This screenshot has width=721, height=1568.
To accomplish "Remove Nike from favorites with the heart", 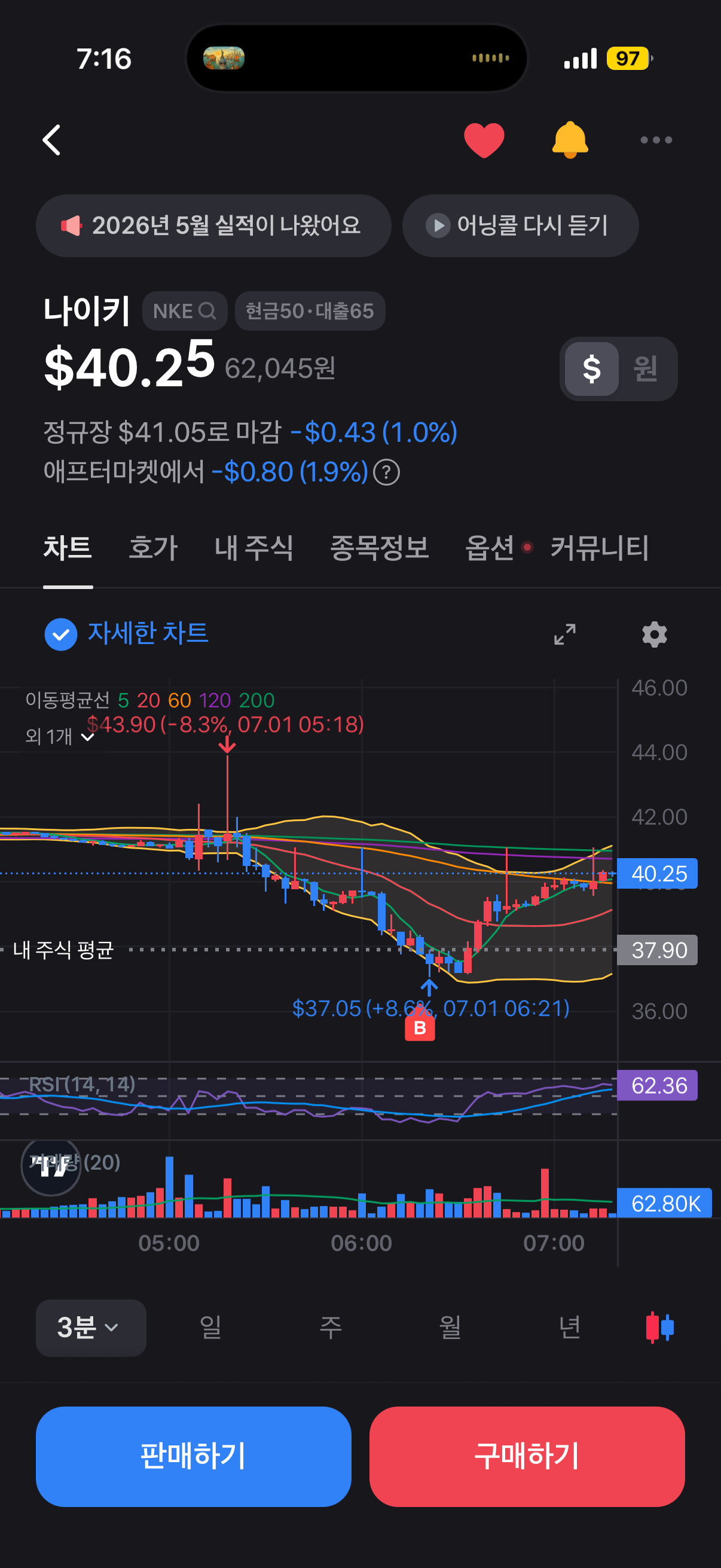I will coord(484,140).
